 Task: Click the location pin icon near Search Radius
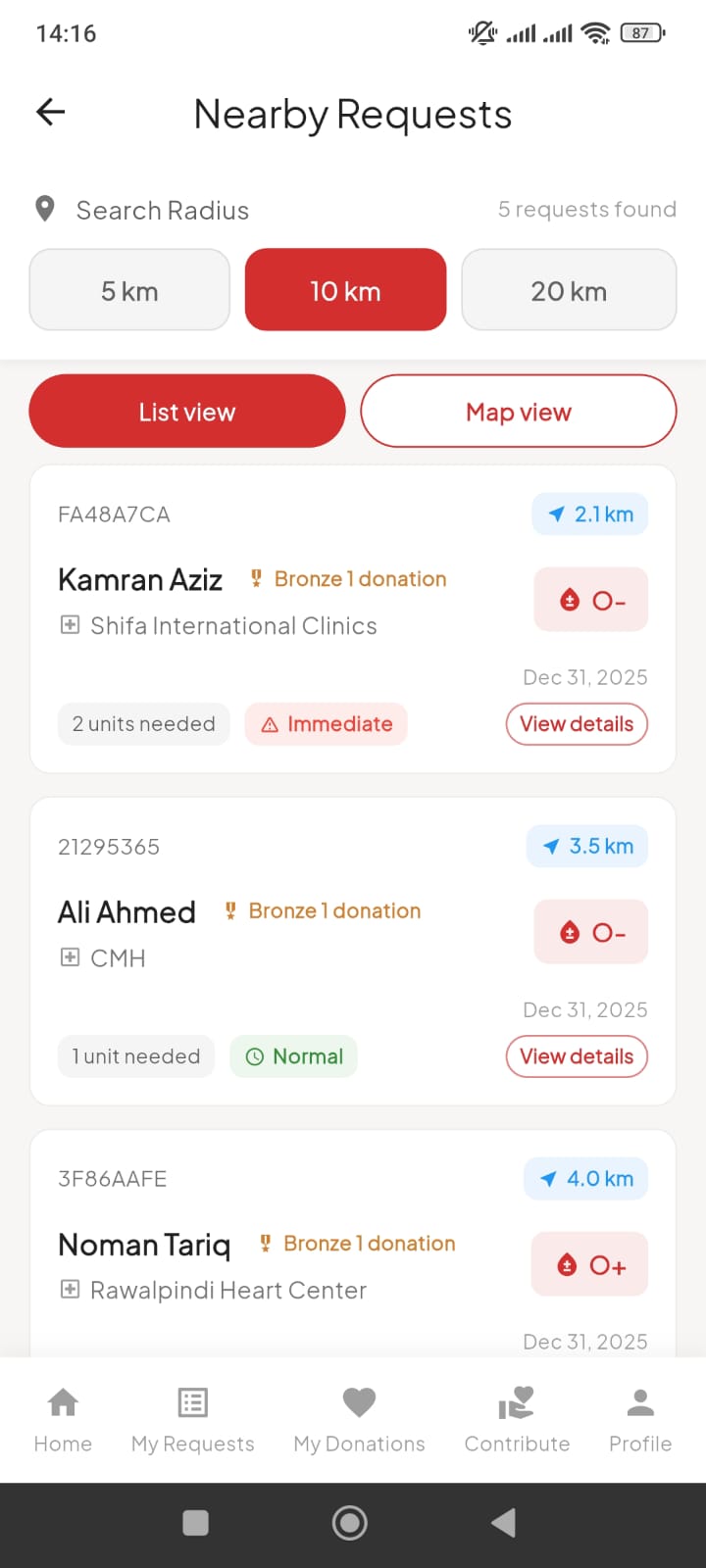pos(43,209)
